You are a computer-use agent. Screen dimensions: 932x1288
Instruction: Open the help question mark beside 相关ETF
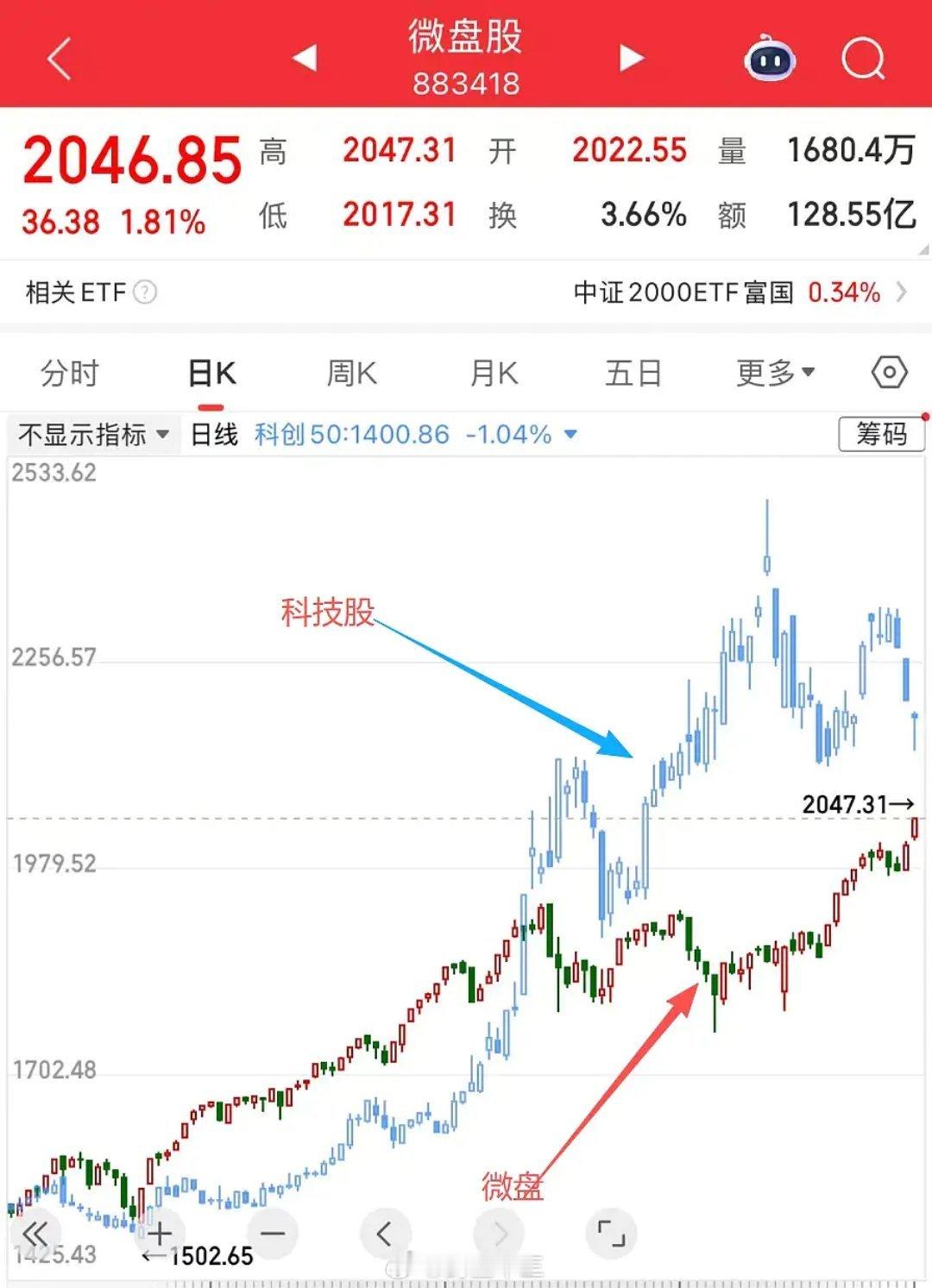click(x=145, y=292)
